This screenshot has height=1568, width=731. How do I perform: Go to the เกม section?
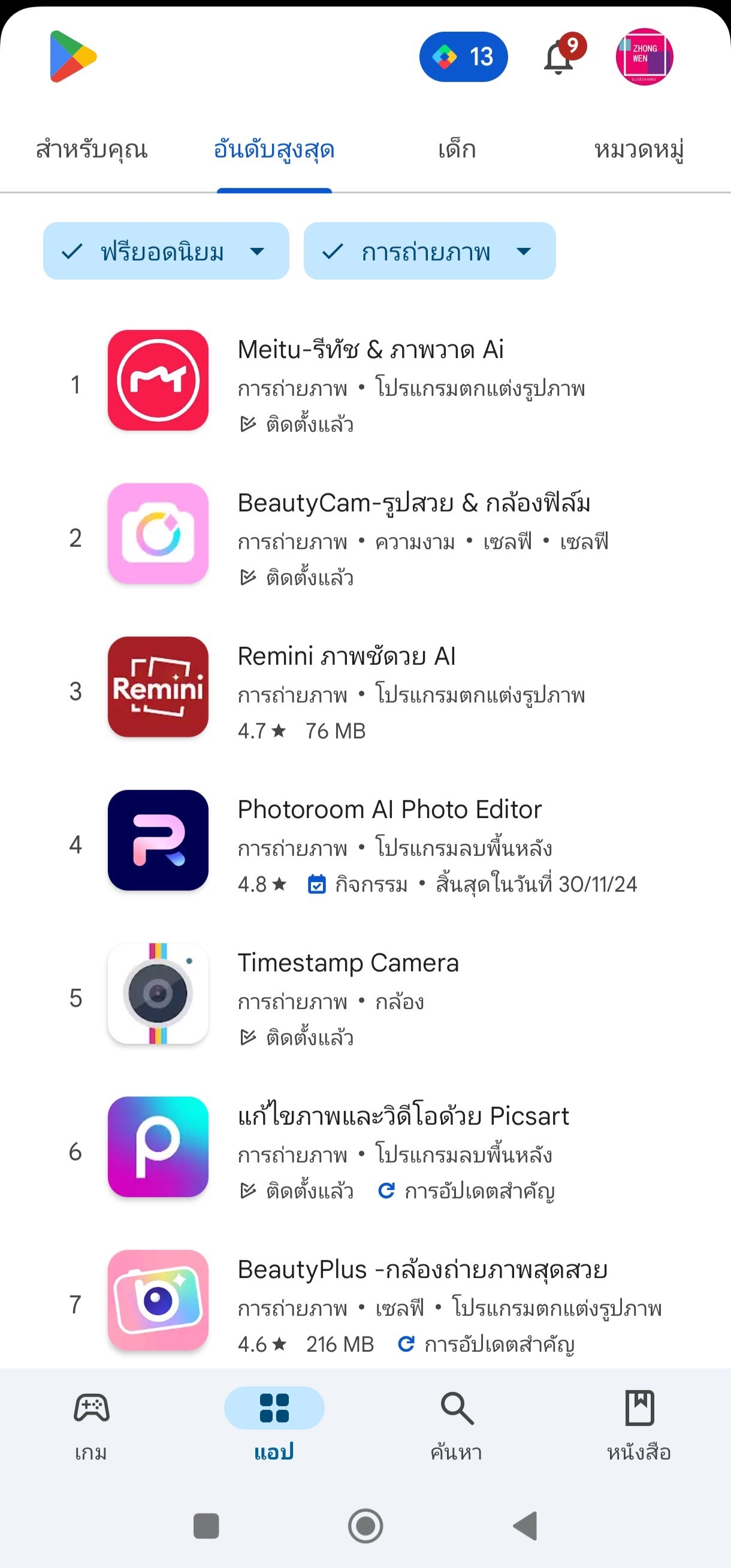(x=91, y=1424)
